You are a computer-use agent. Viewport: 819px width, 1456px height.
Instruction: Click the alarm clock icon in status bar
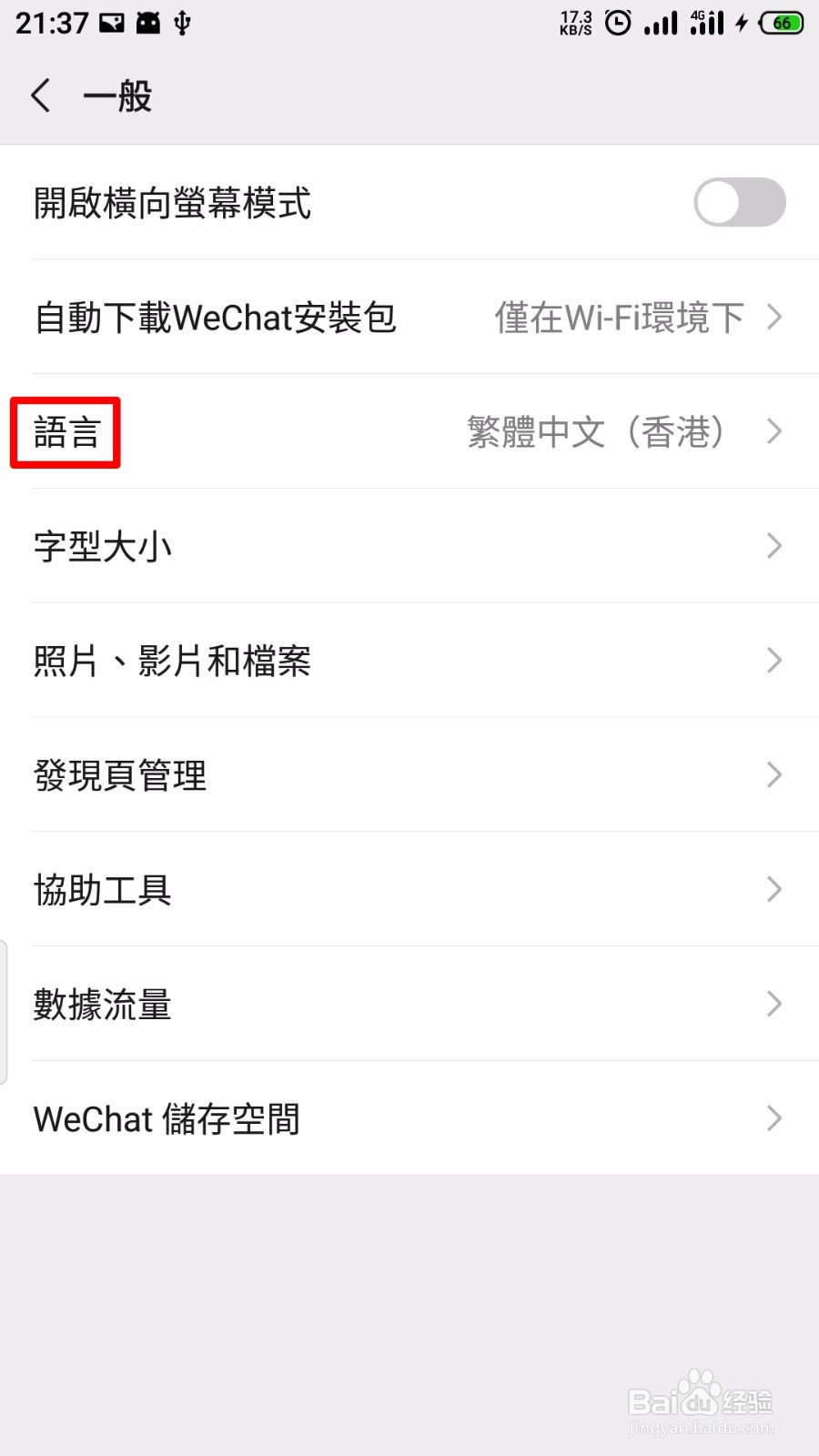point(619,23)
